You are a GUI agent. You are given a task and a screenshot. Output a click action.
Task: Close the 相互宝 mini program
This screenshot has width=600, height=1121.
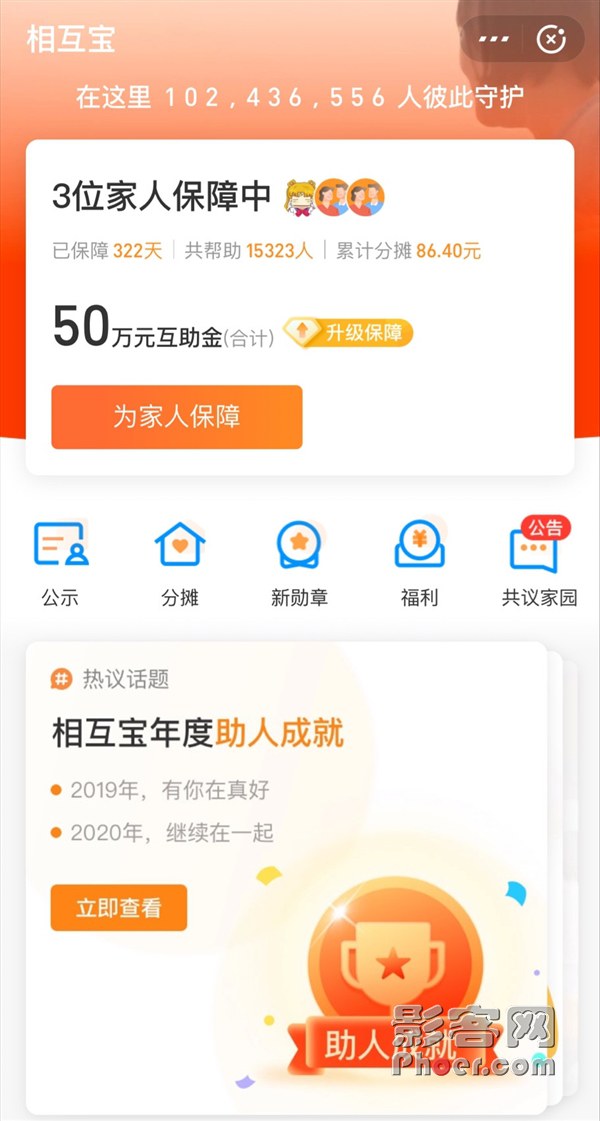pos(551,39)
